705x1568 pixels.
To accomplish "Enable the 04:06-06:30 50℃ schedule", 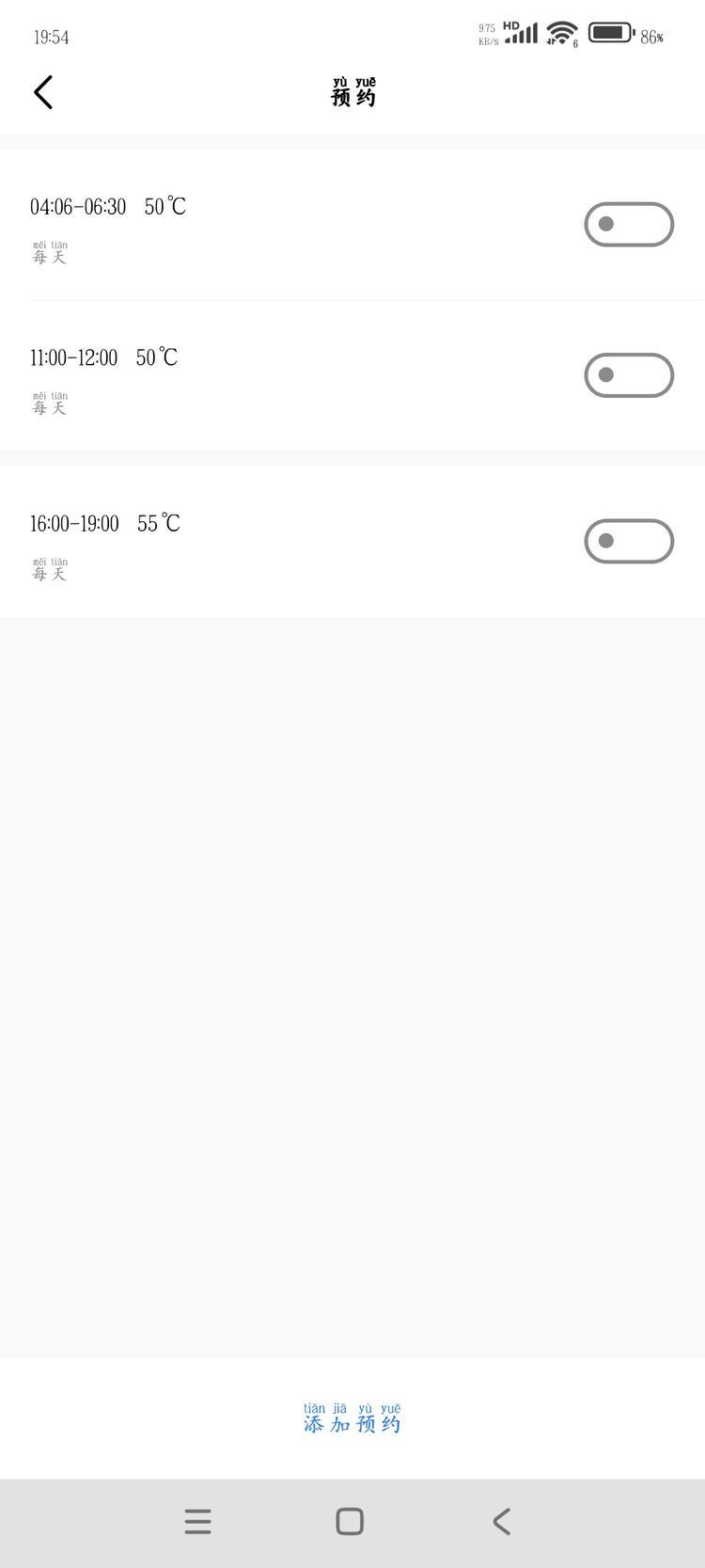I will pos(629,225).
